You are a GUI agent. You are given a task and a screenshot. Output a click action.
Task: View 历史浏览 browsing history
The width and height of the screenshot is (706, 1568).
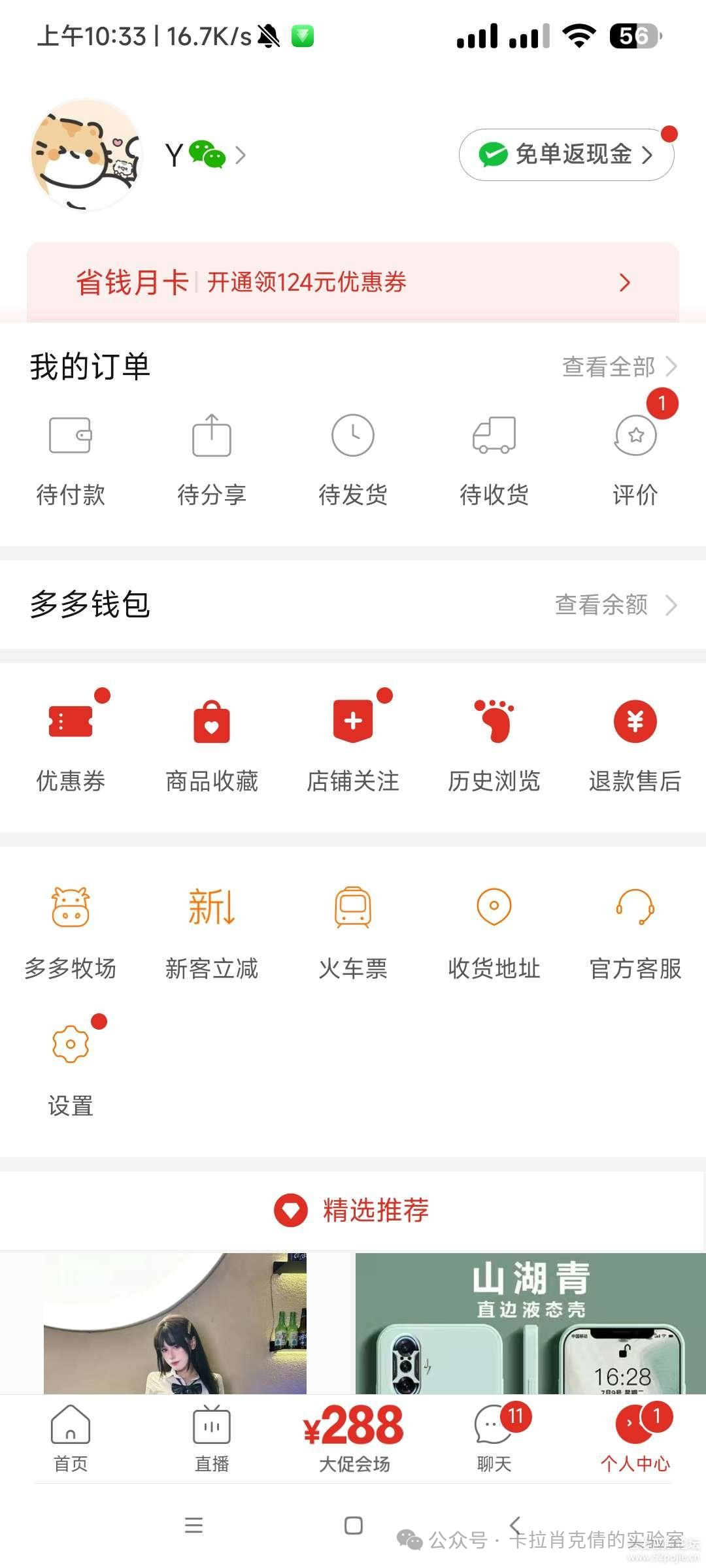(494, 745)
